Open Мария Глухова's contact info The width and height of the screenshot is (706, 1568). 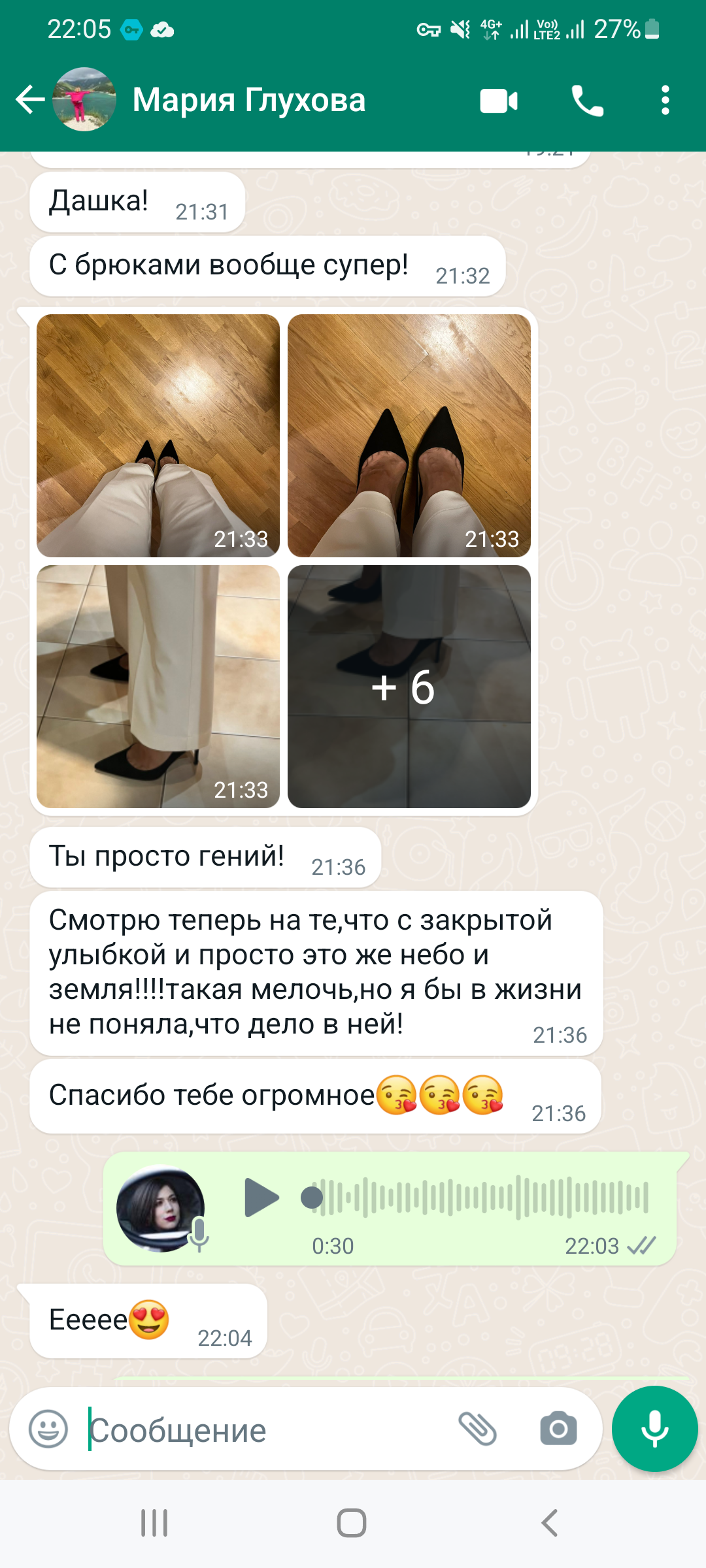click(x=248, y=100)
